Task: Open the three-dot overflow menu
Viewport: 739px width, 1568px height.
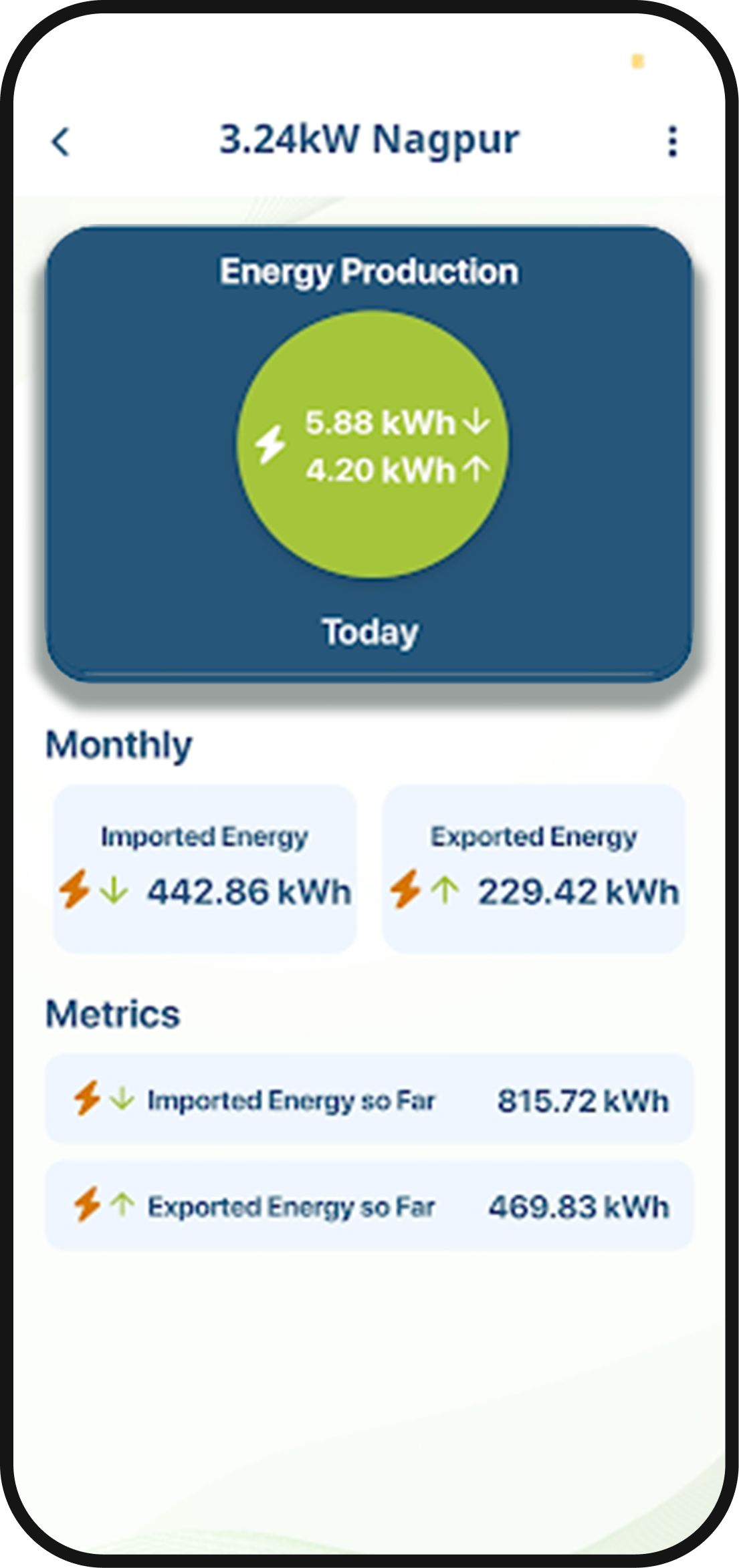Action: tap(672, 142)
